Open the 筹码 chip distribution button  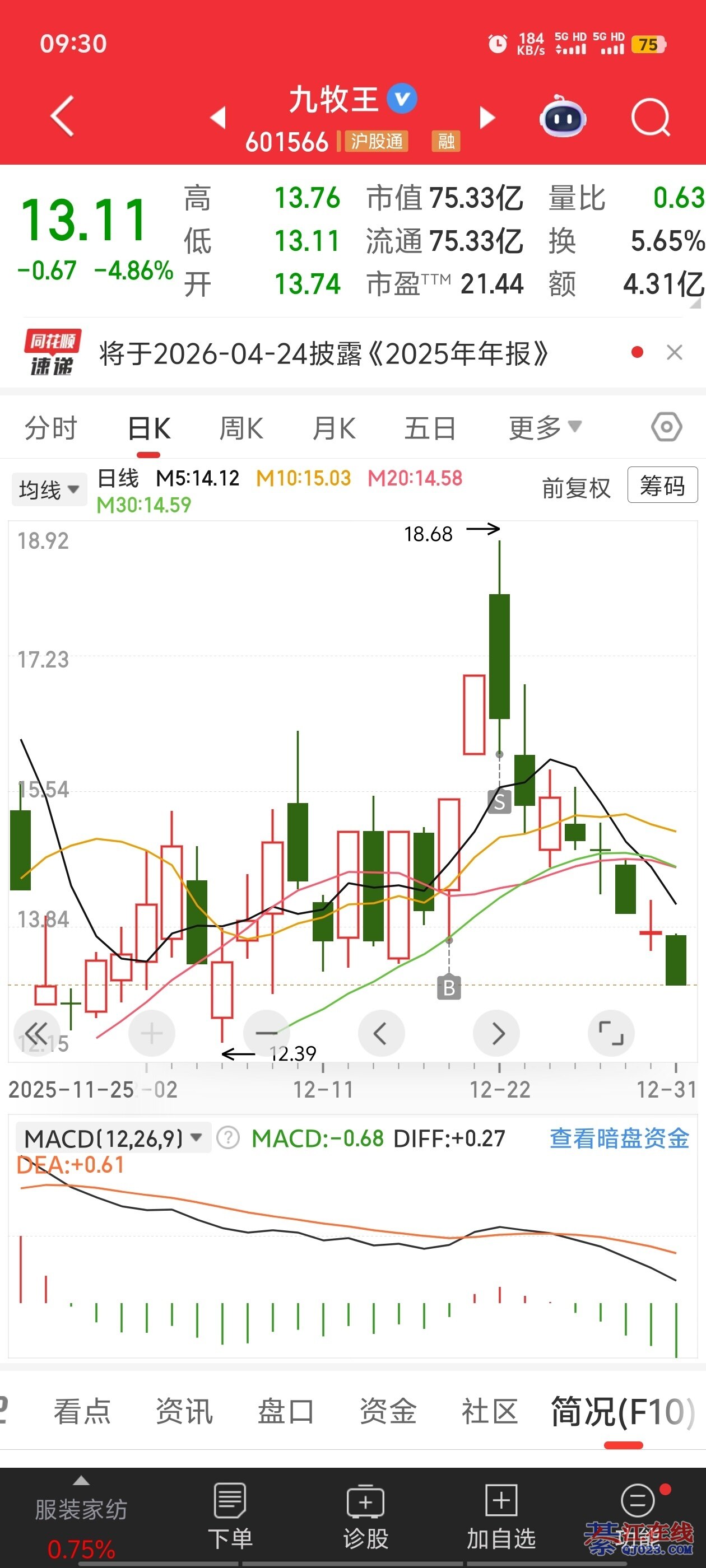coord(662,486)
